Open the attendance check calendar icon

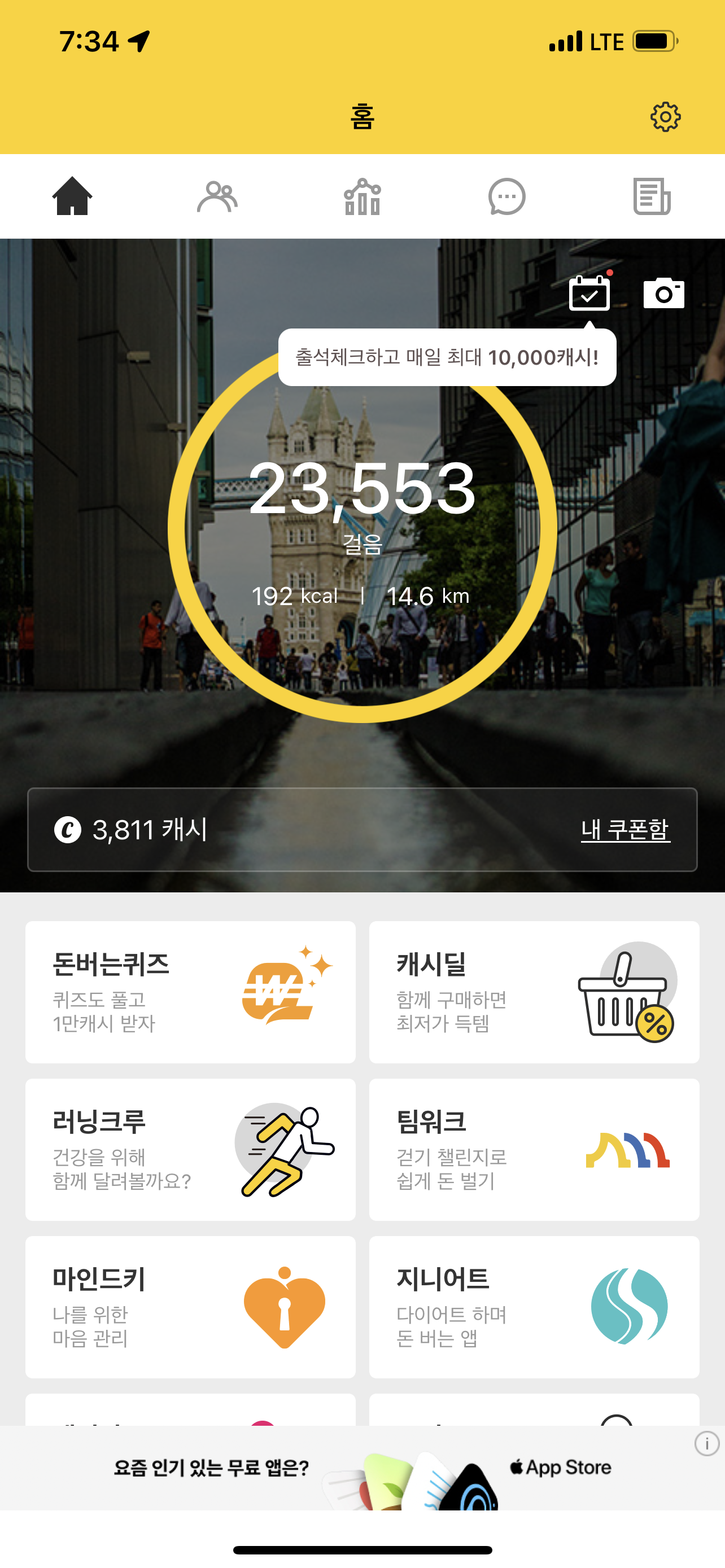[589, 294]
